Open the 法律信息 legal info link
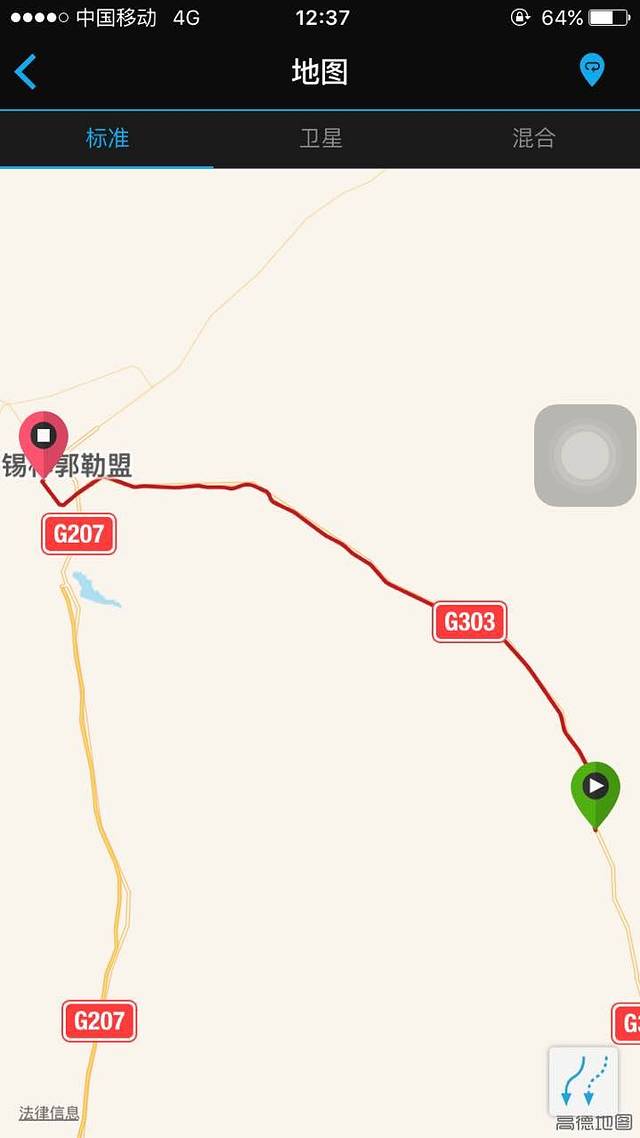The width and height of the screenshot is (640, 1138). click(x=49, y=1112)
